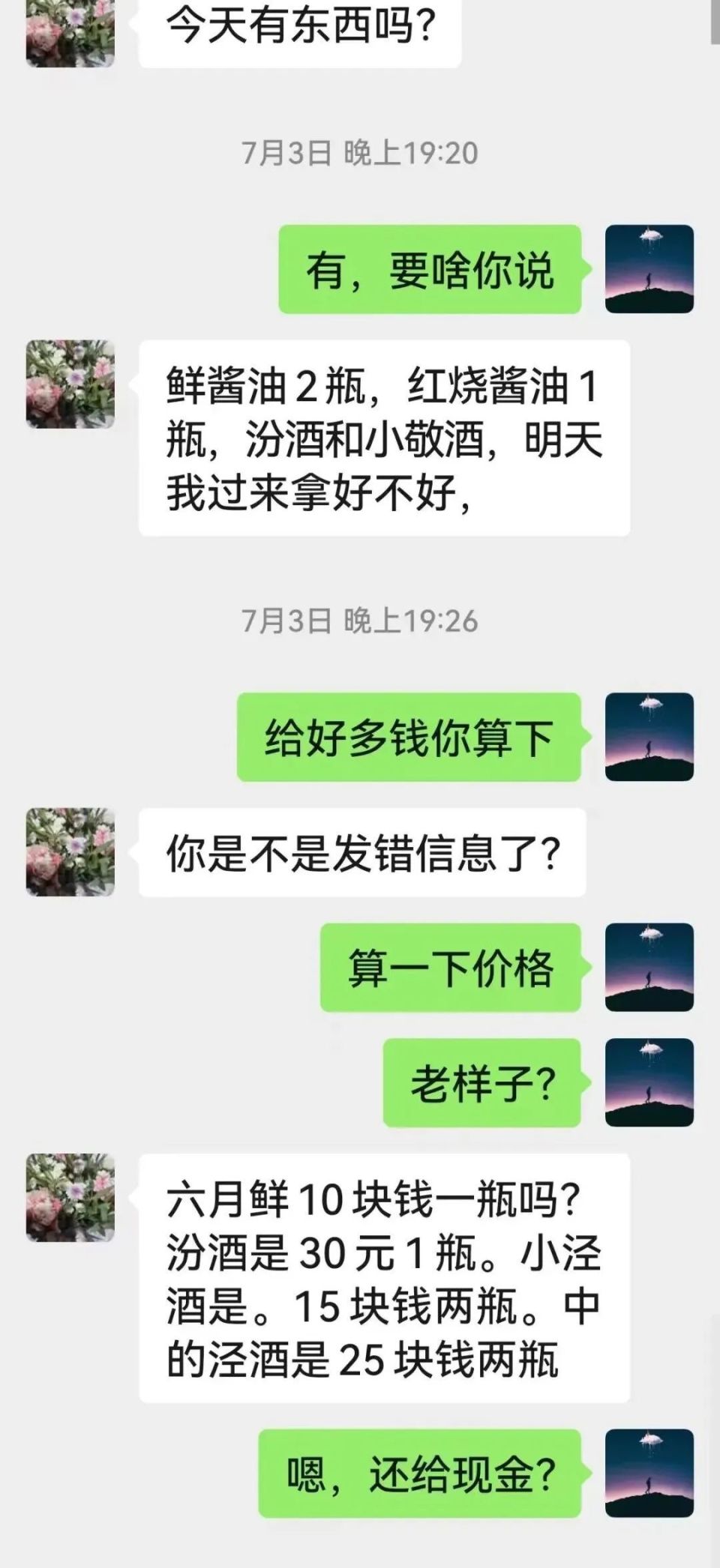The height and width of the screenshot is (1568, 720).
Task: Tap the avatar next to "嗯，还给现金?"
Action: tap(649, 1474)
